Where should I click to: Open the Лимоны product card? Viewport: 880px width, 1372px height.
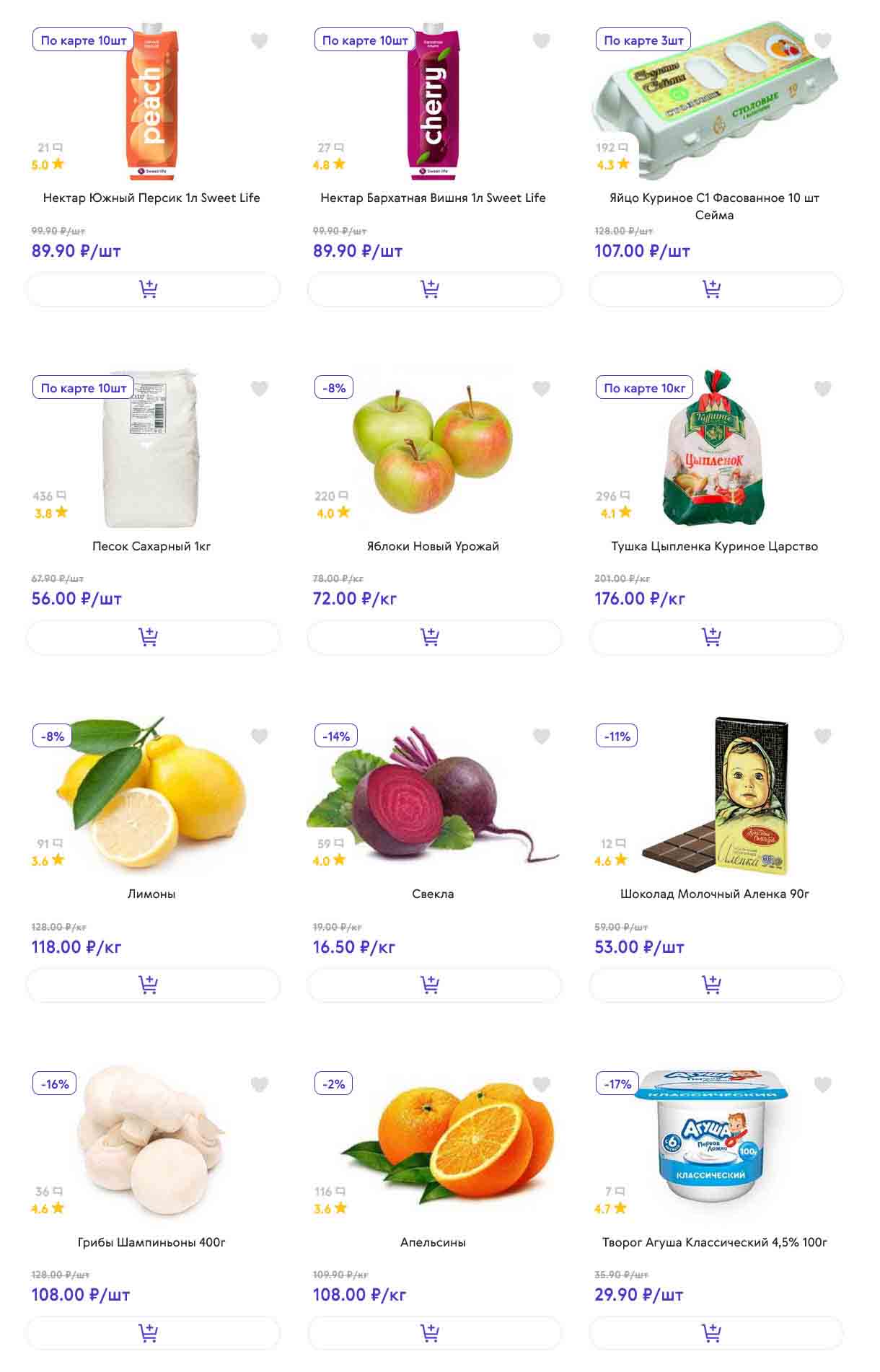click(151, 894)
